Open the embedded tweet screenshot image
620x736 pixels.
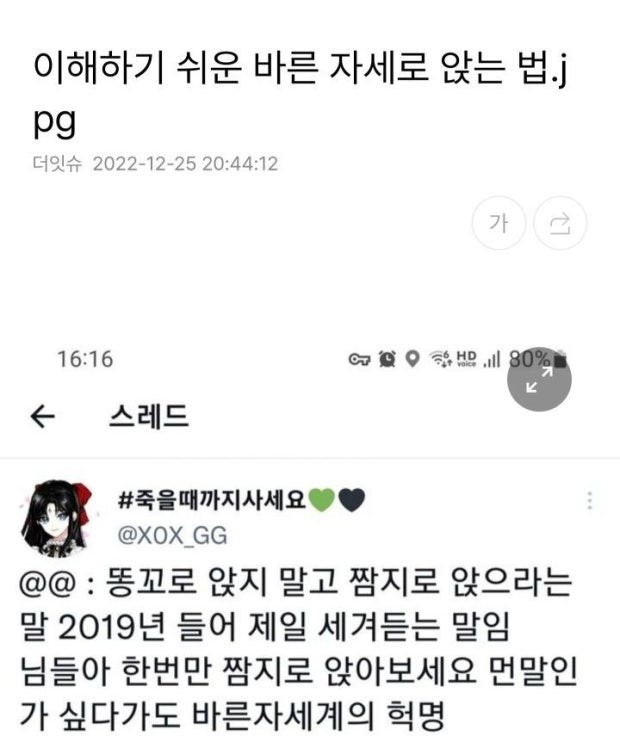(x=310, y=560)
